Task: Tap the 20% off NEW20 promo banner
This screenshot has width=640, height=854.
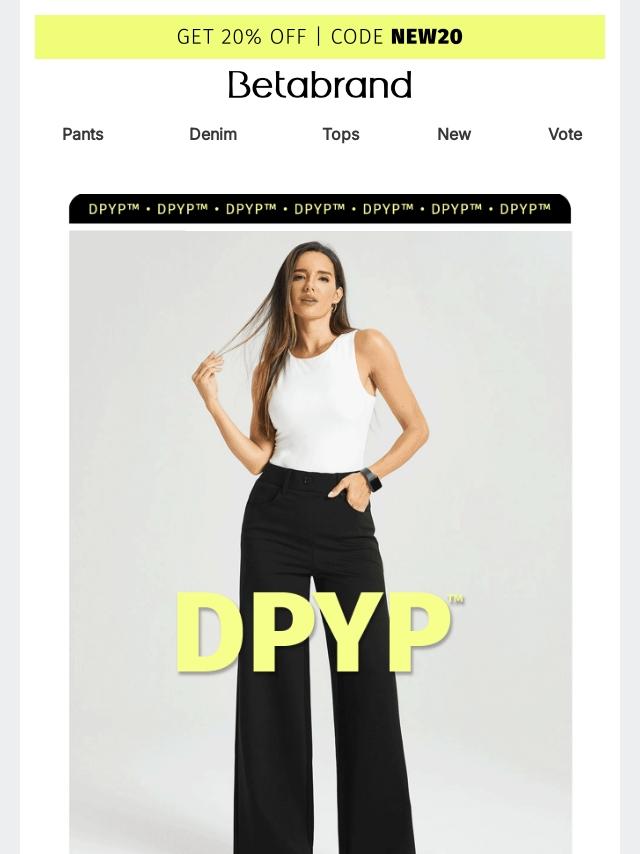Action: 320,37
